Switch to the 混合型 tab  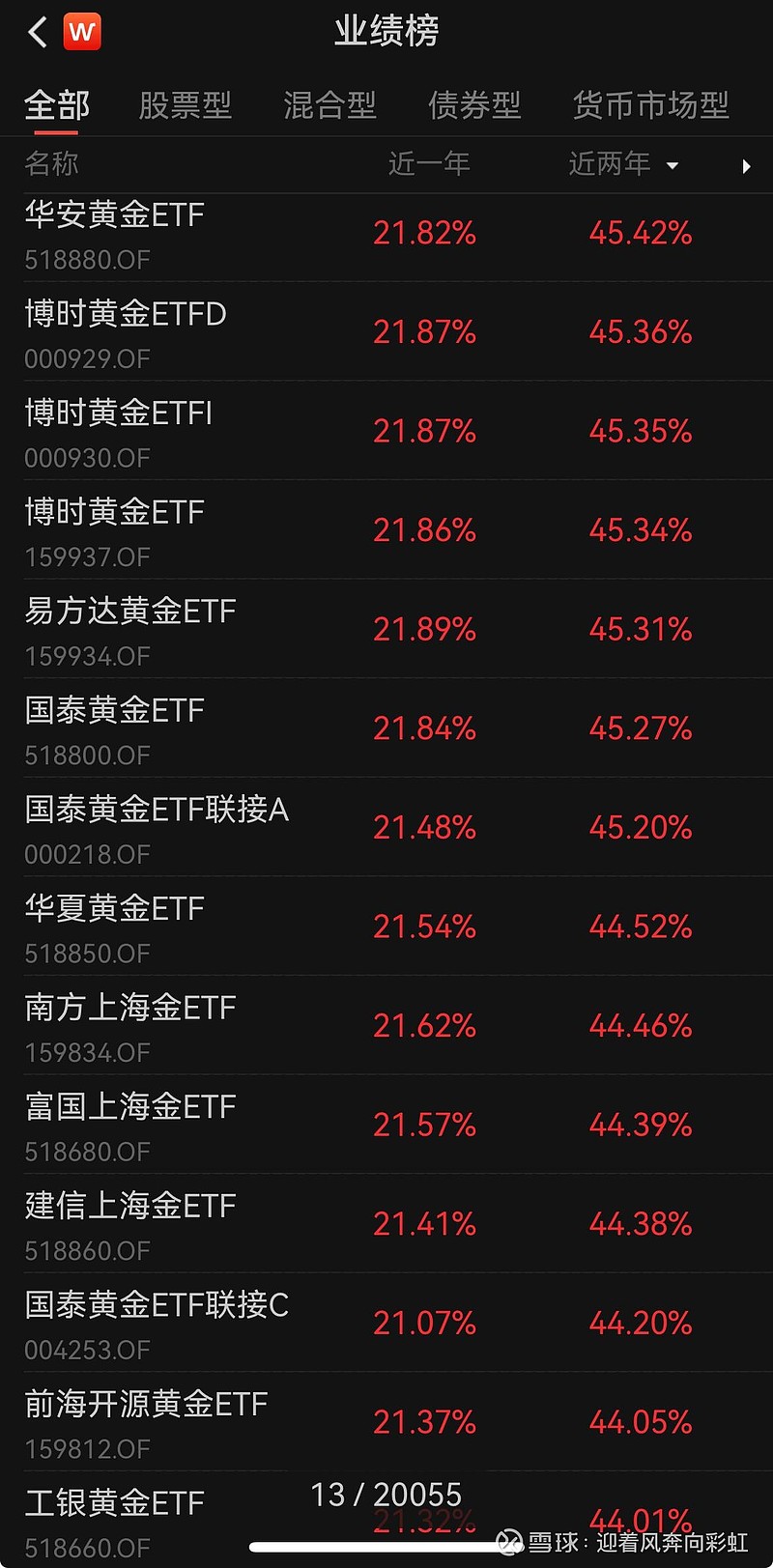(x=330, y=104)
